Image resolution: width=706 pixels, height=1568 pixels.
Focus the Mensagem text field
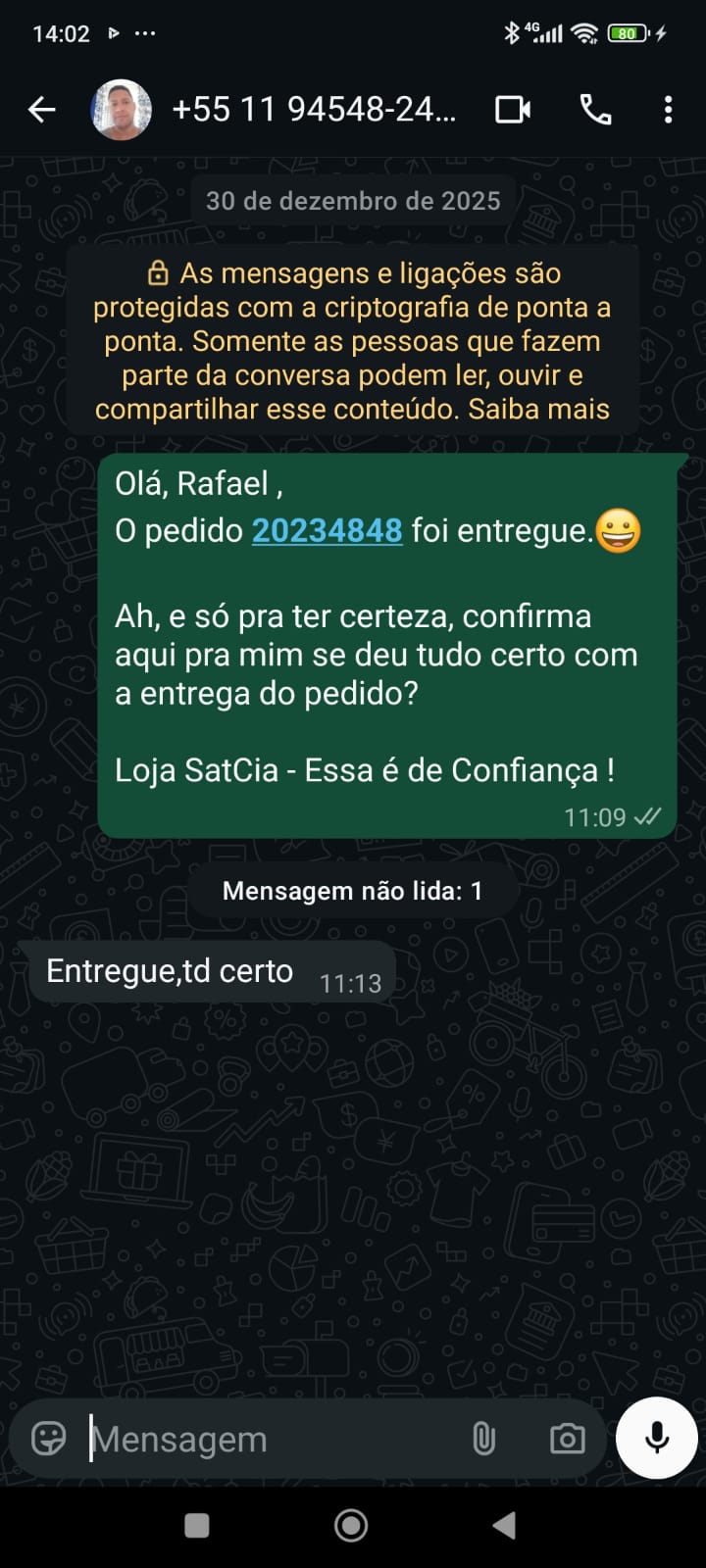tap(265, 1439)
